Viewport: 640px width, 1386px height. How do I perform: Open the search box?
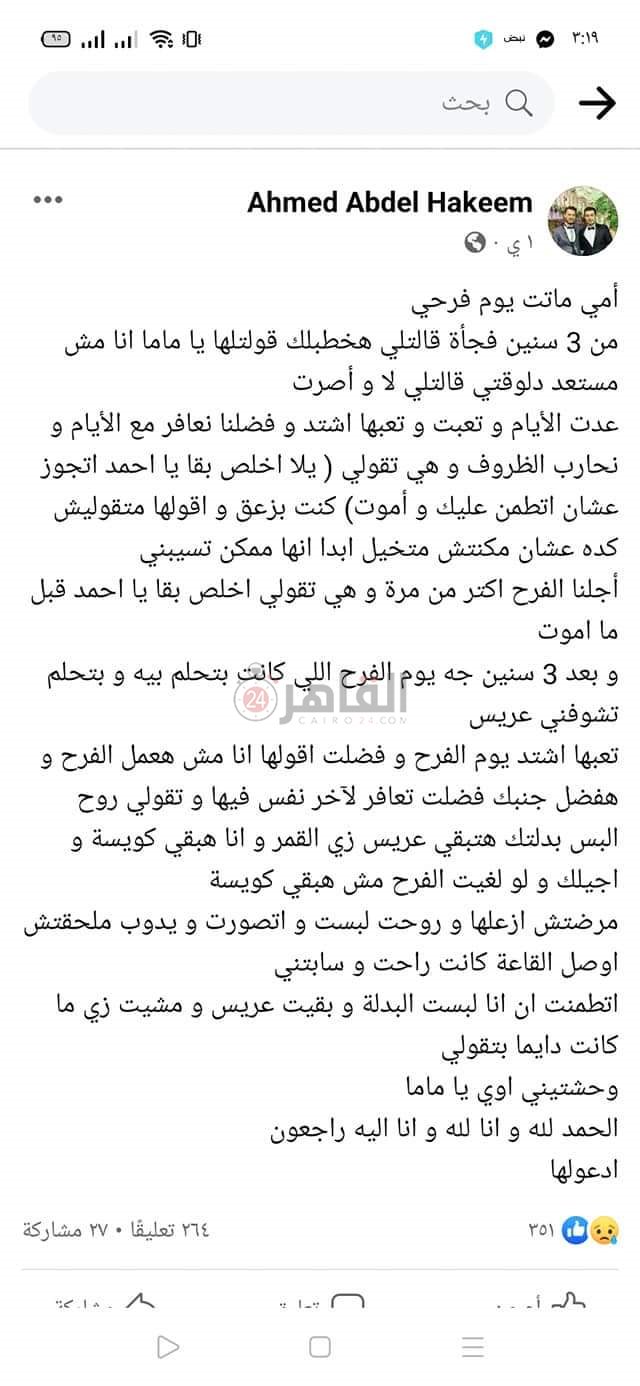[x=290, y=103]
